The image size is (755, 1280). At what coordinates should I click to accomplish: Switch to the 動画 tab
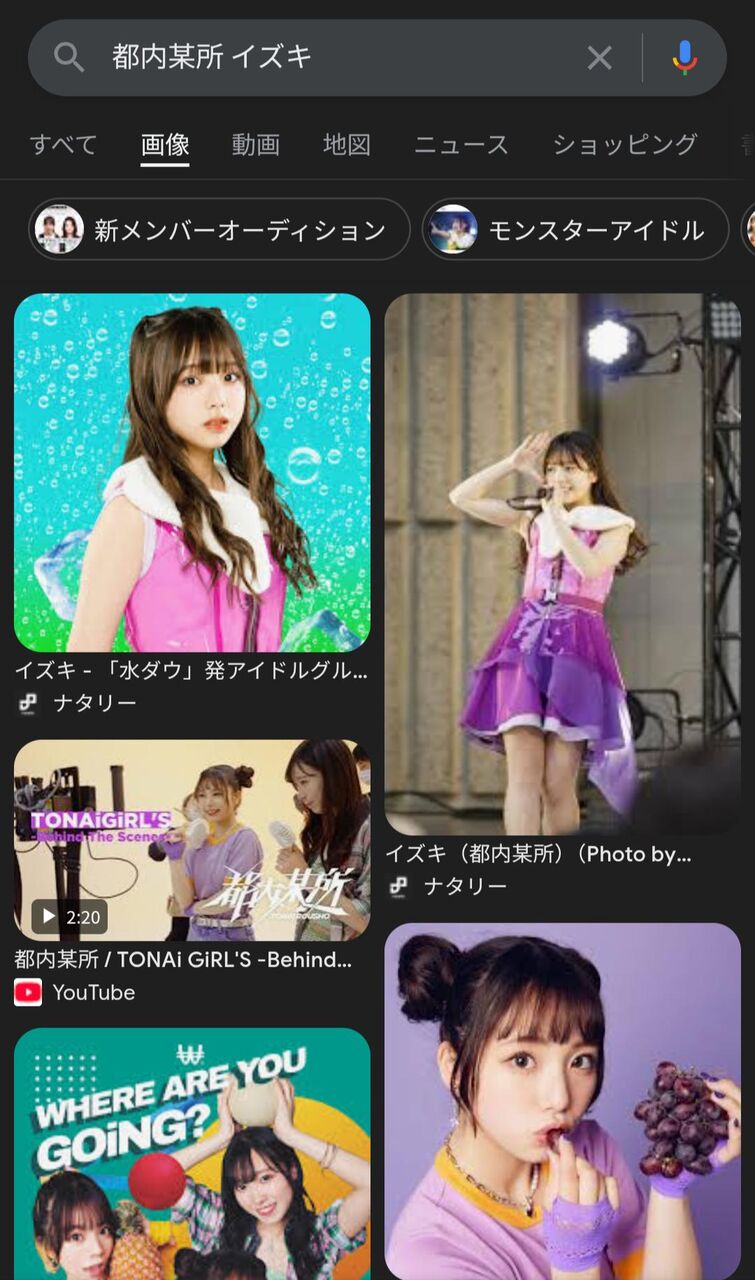tap(255, 144)
